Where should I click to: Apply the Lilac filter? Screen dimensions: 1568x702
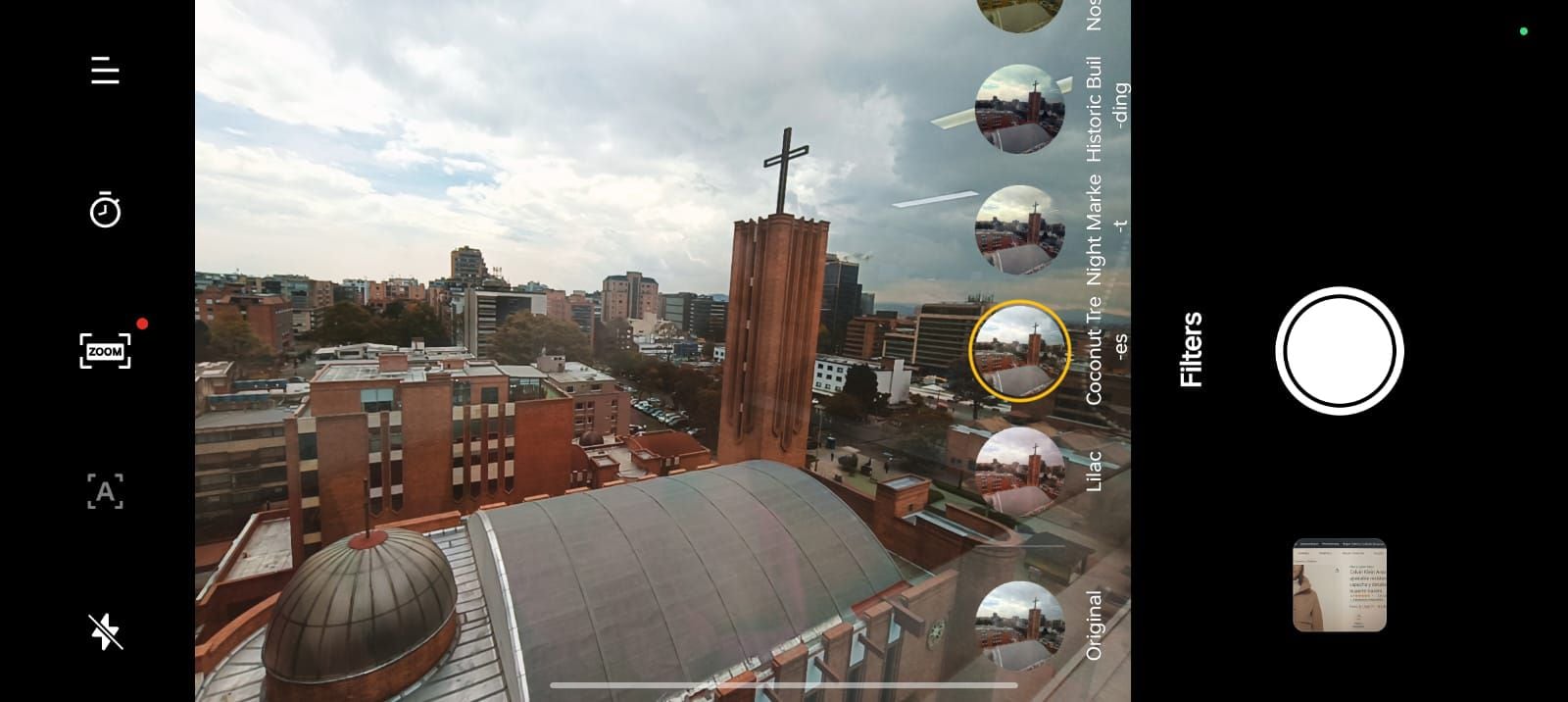tap(1019, 472)
